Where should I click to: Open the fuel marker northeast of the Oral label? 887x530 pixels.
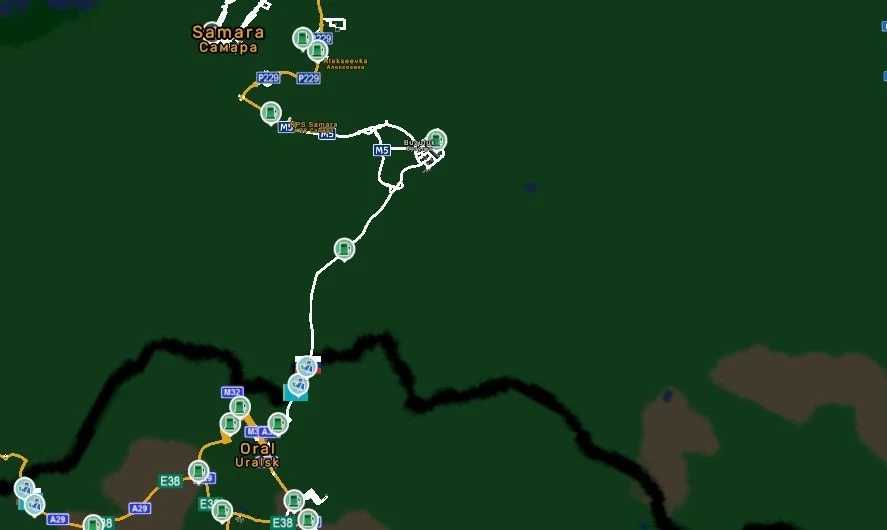[x=278, y=423]
